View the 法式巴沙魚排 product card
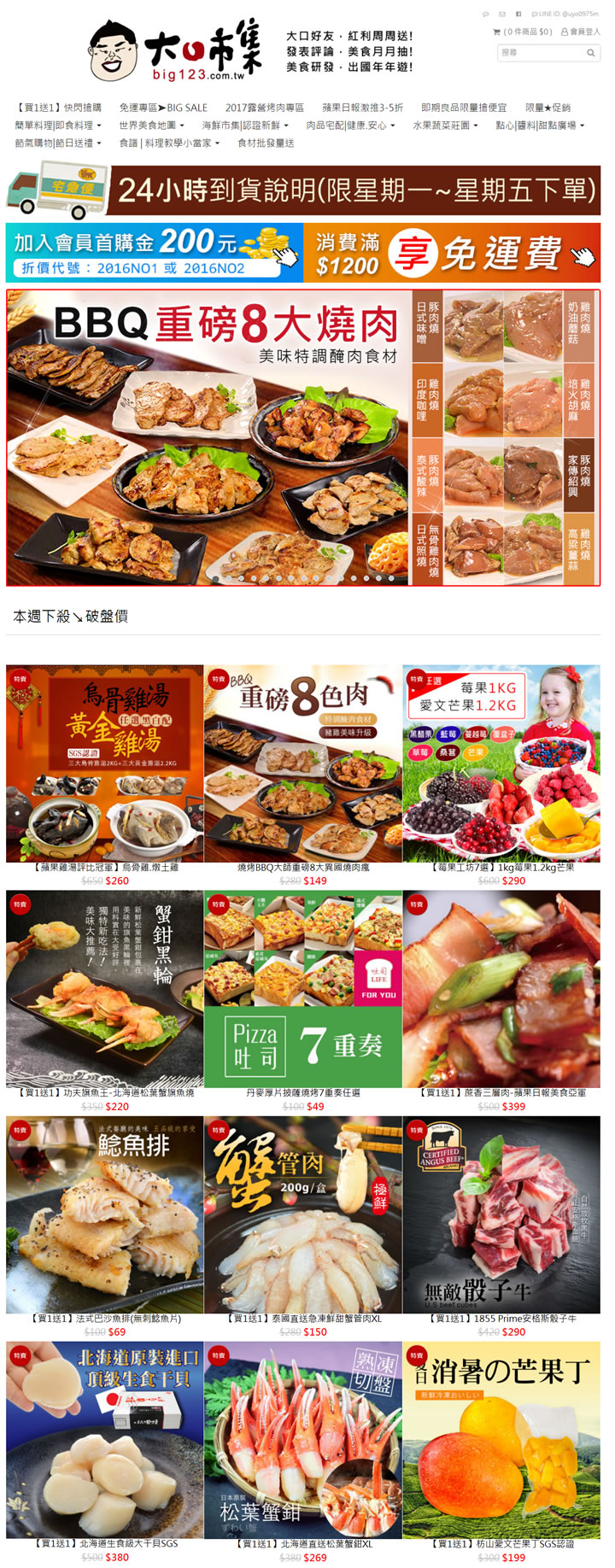 tap(105, 1214)
